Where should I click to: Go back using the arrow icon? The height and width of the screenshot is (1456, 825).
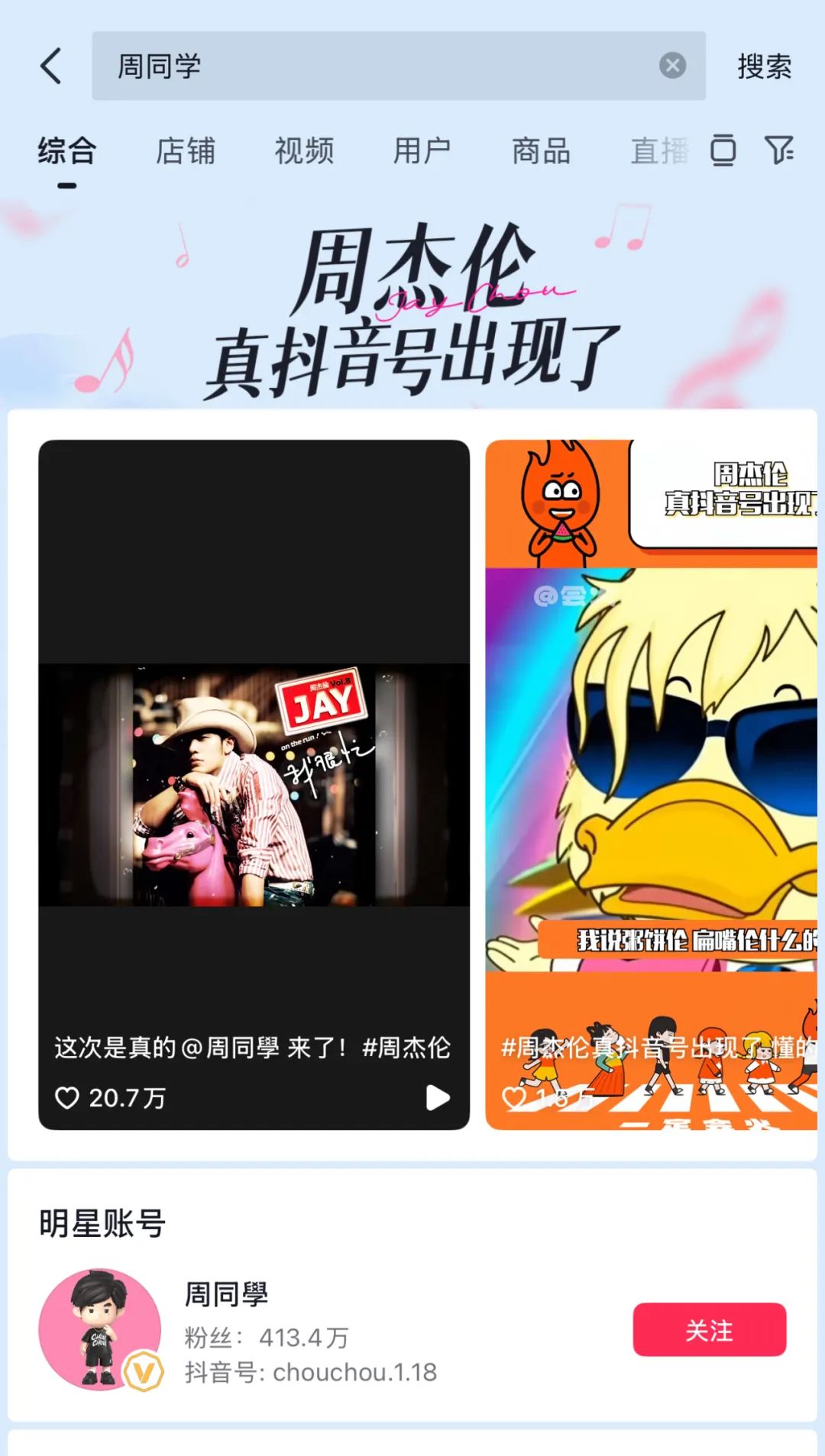[x=51, y=66]
